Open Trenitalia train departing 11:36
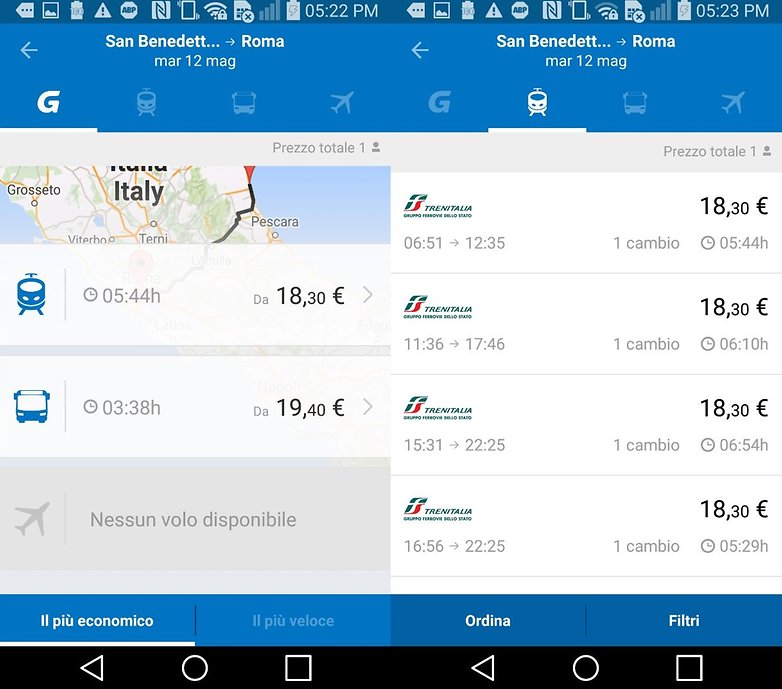This screenshot has width=782, height=689. (586, 324)
